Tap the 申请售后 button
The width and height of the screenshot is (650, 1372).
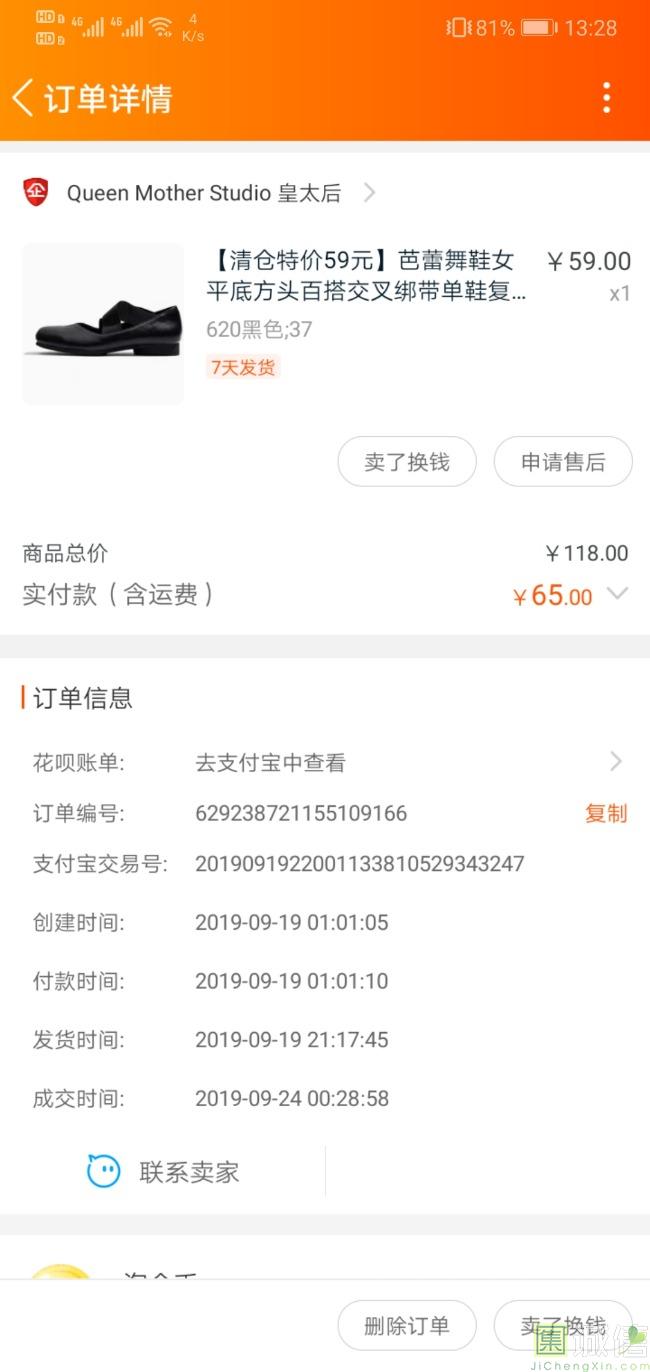coord(563,462)
